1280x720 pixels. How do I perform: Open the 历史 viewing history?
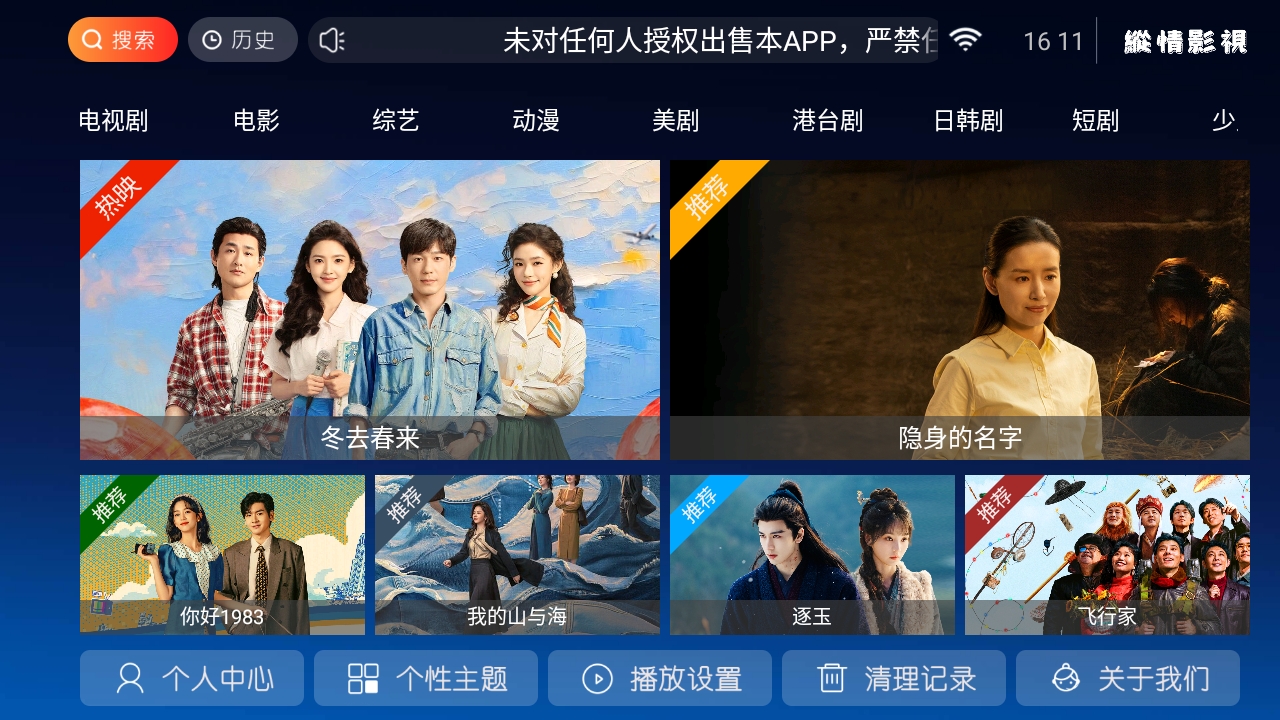[x=242, y=40]
